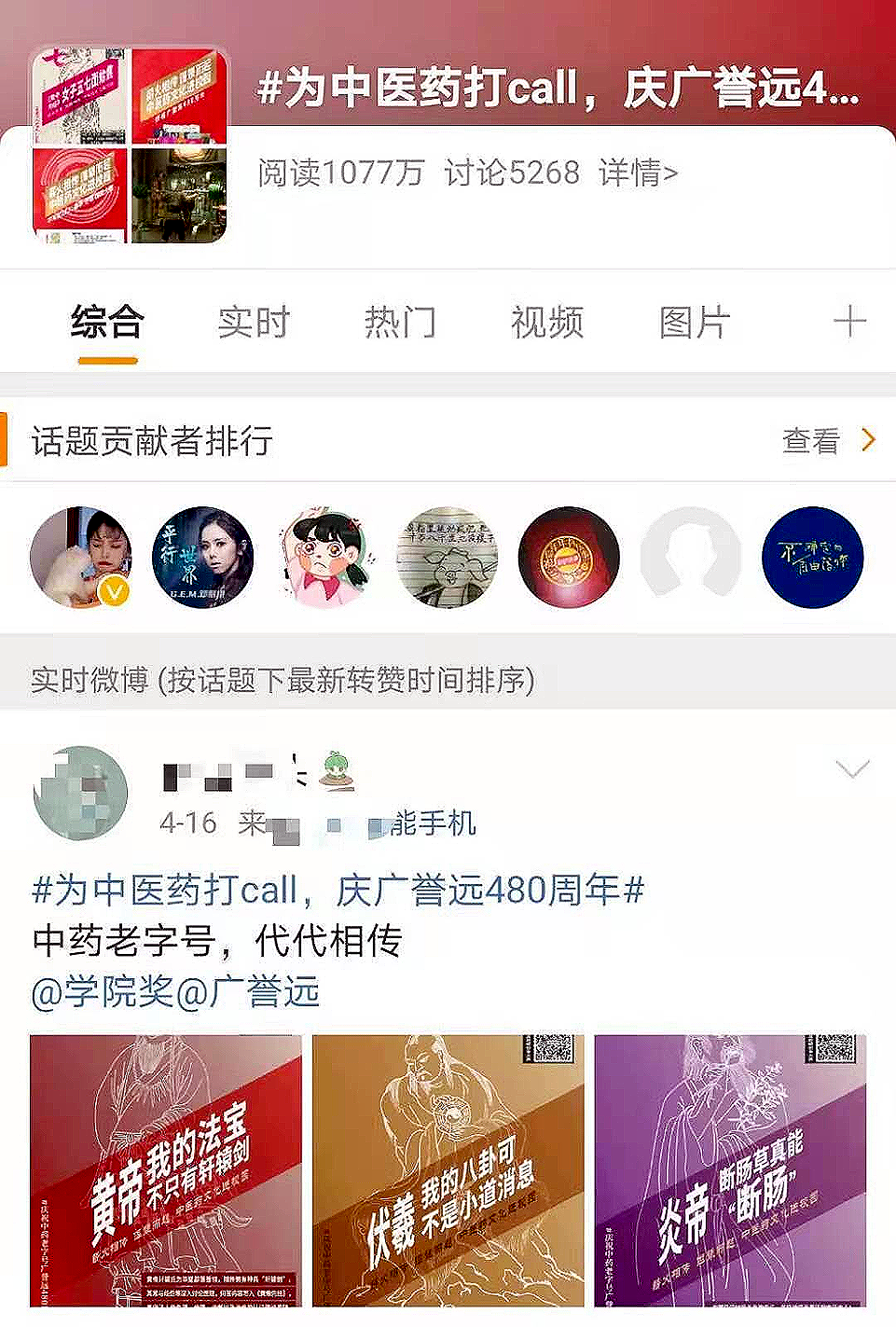This screenshot has width=896, height=1327.
Task: Tap the plus icon to add tabs
Action: point(848,323)
